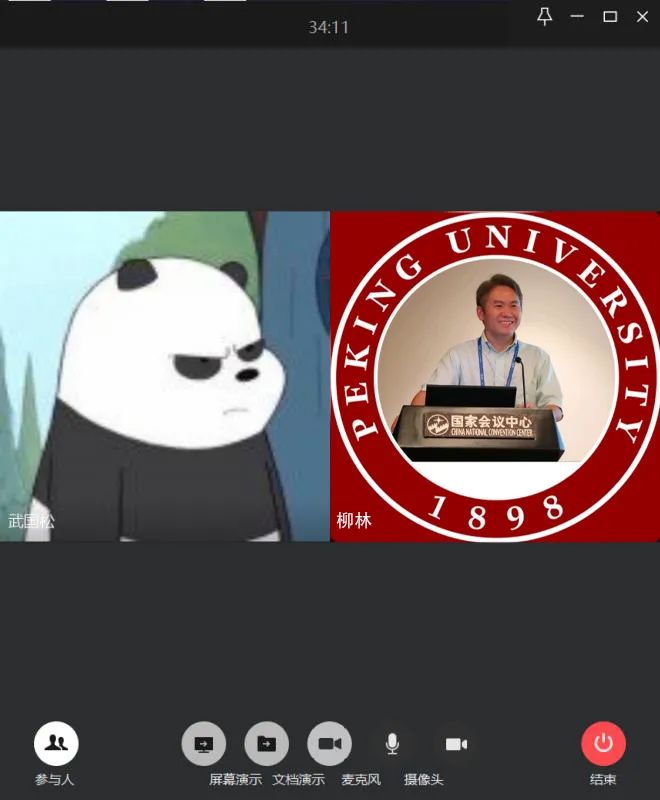The width and height of the screenshot is (660, 800).
Task: Start 文档演示 document presentation
Action: point(266,744)
